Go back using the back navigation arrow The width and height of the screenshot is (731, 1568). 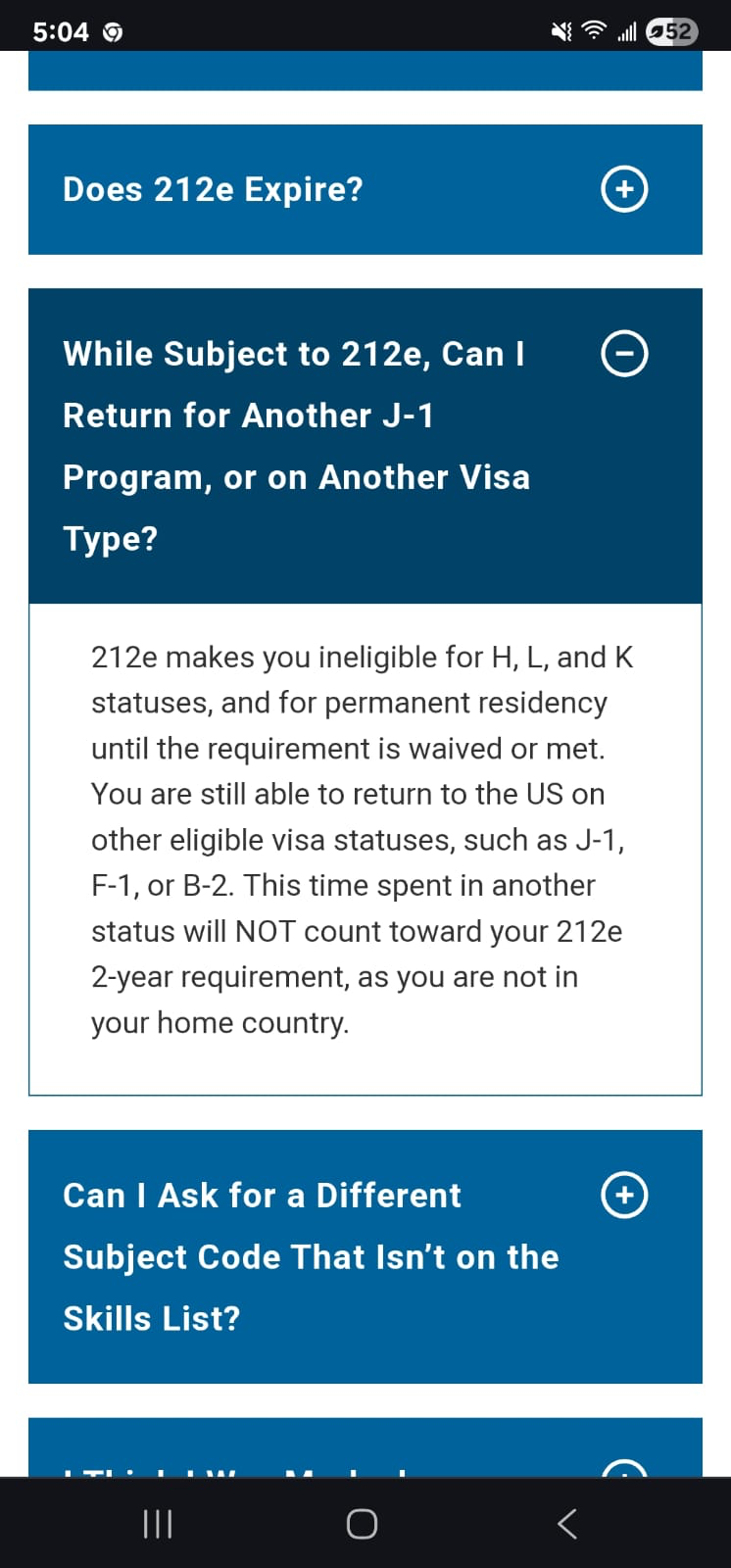(x=566, y=1523)
